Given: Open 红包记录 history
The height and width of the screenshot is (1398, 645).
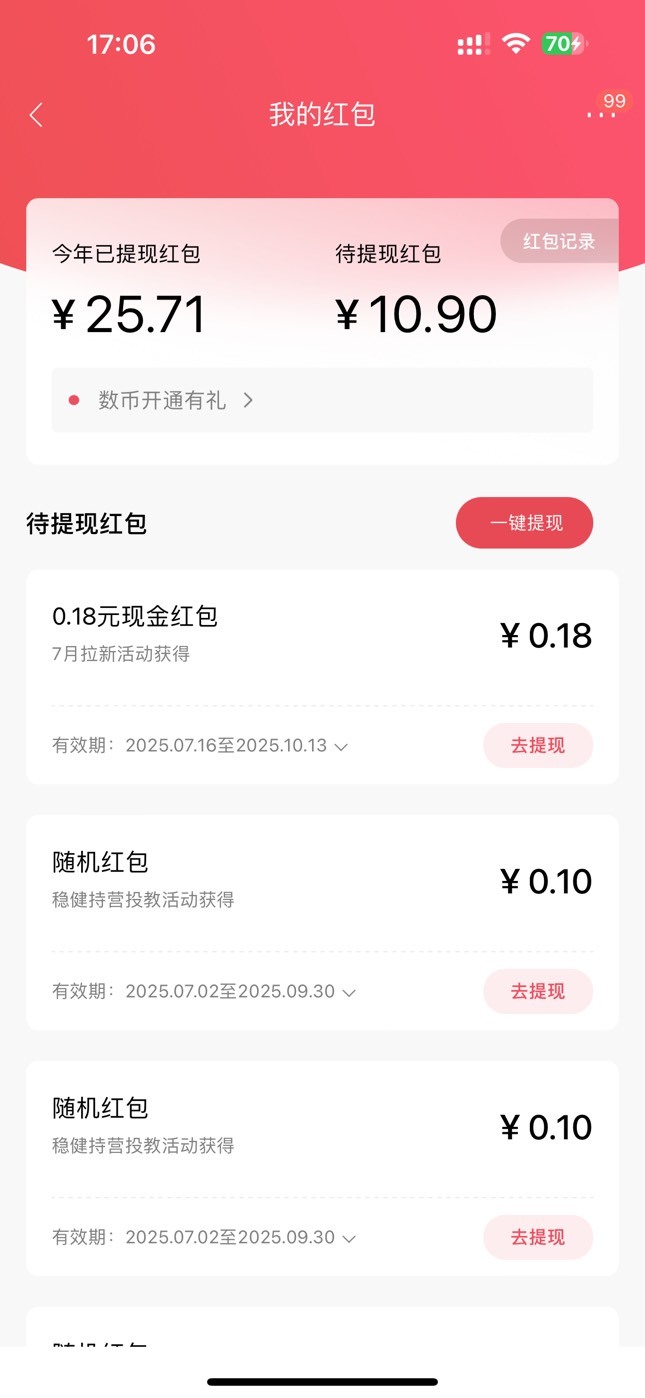Looking at the screenshot, I should (x=559, y=241).
